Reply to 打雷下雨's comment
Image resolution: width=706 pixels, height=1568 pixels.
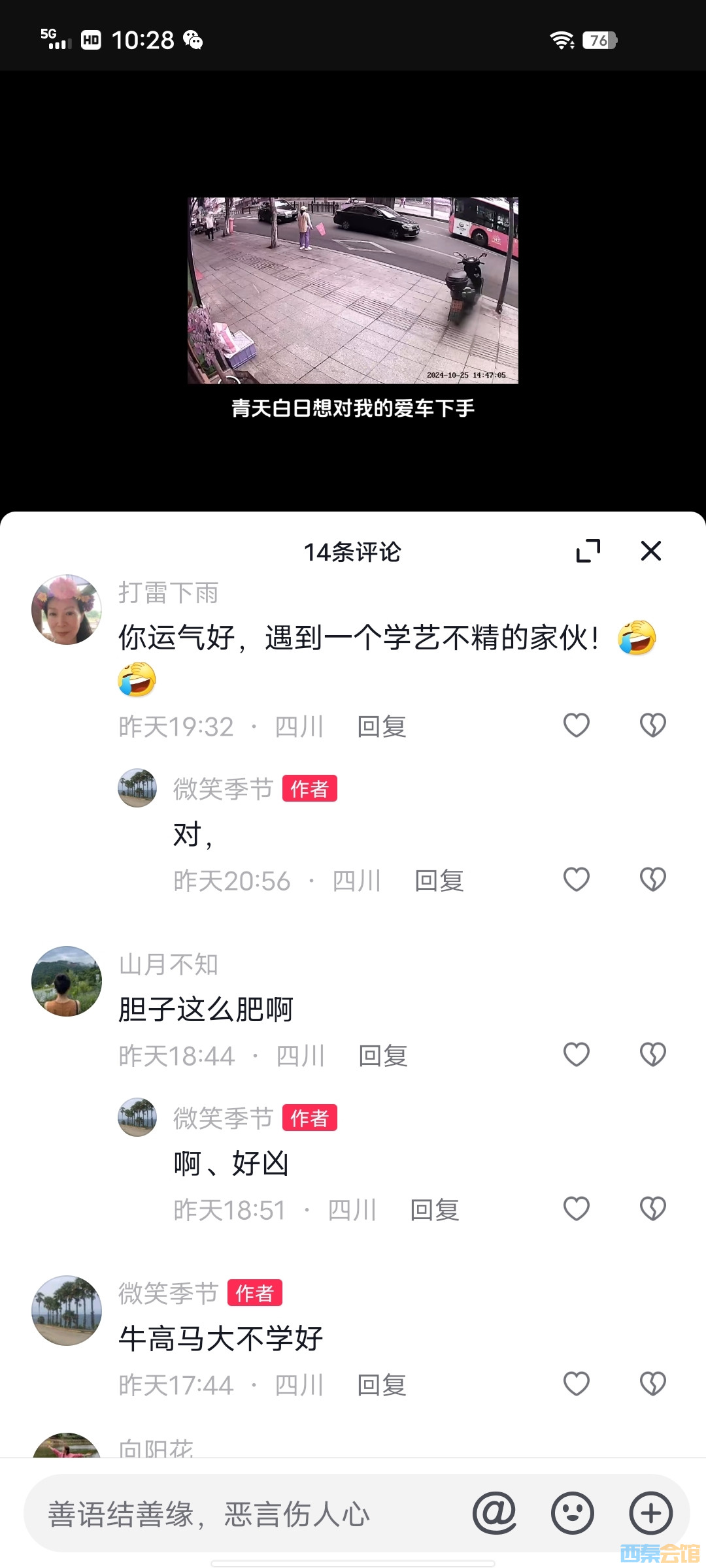(382, 727)
